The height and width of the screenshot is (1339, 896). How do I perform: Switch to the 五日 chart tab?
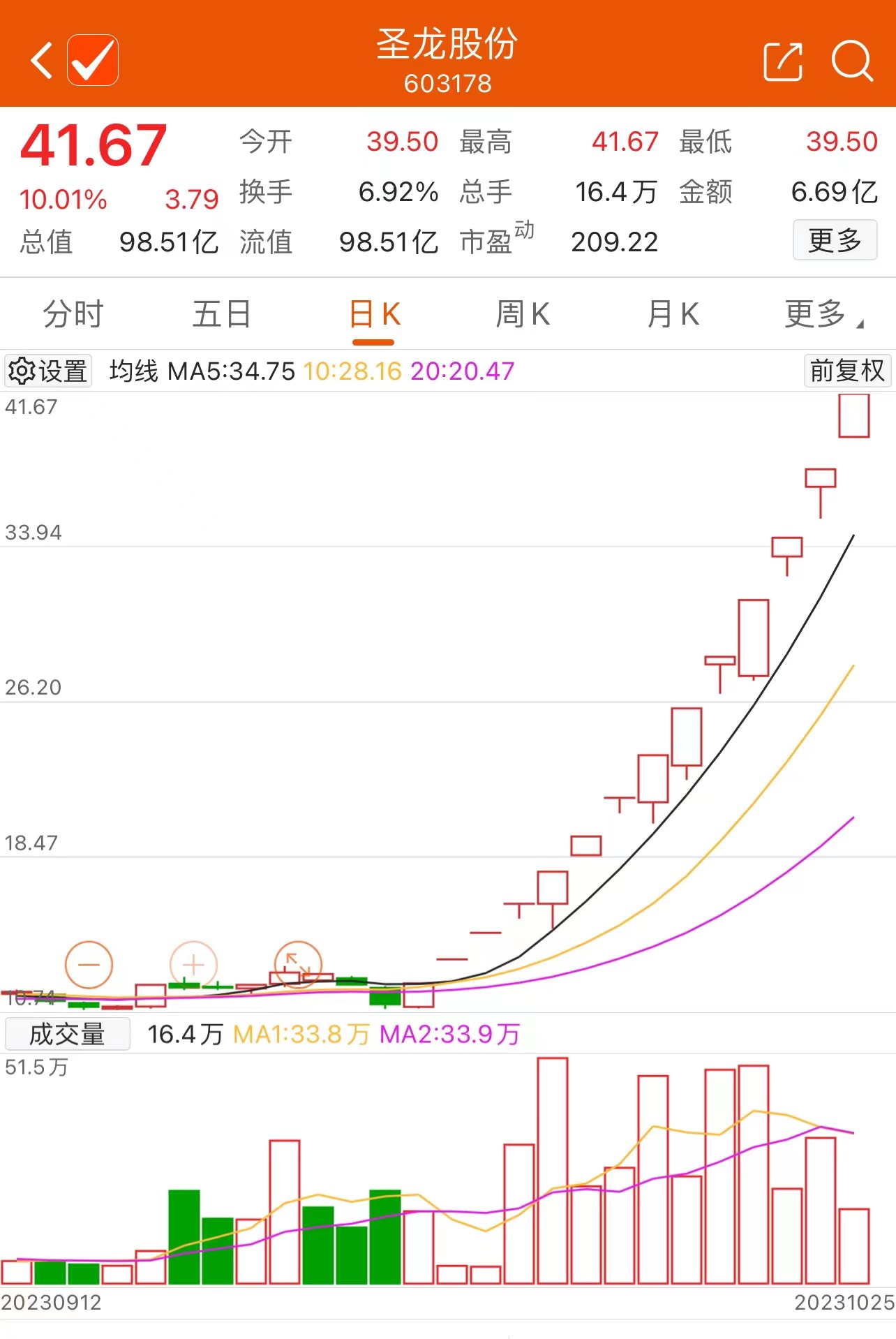pos(222,314)
